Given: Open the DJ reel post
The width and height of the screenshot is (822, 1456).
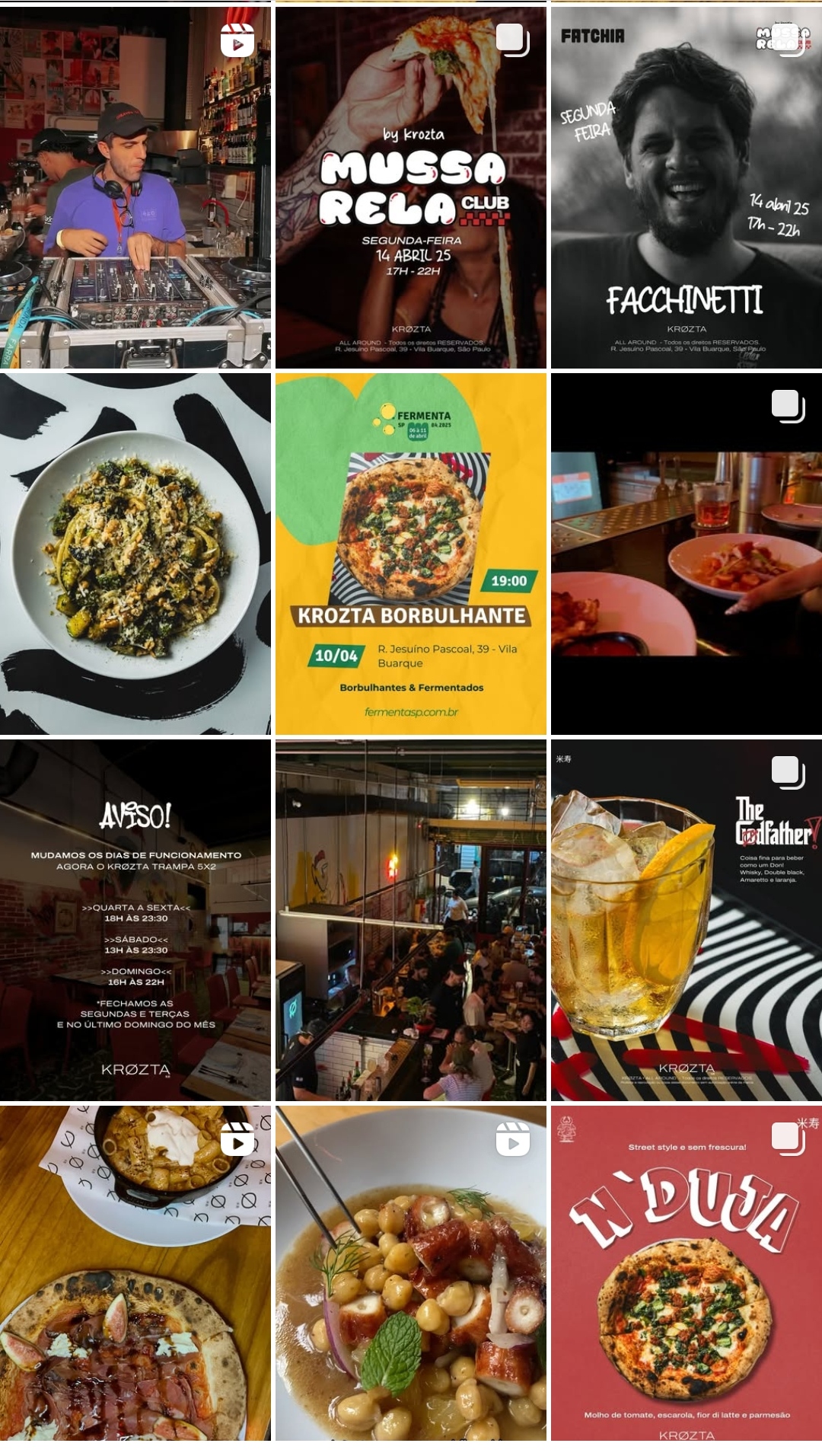Looking at the screenshot, I should (x=135, y=188).
